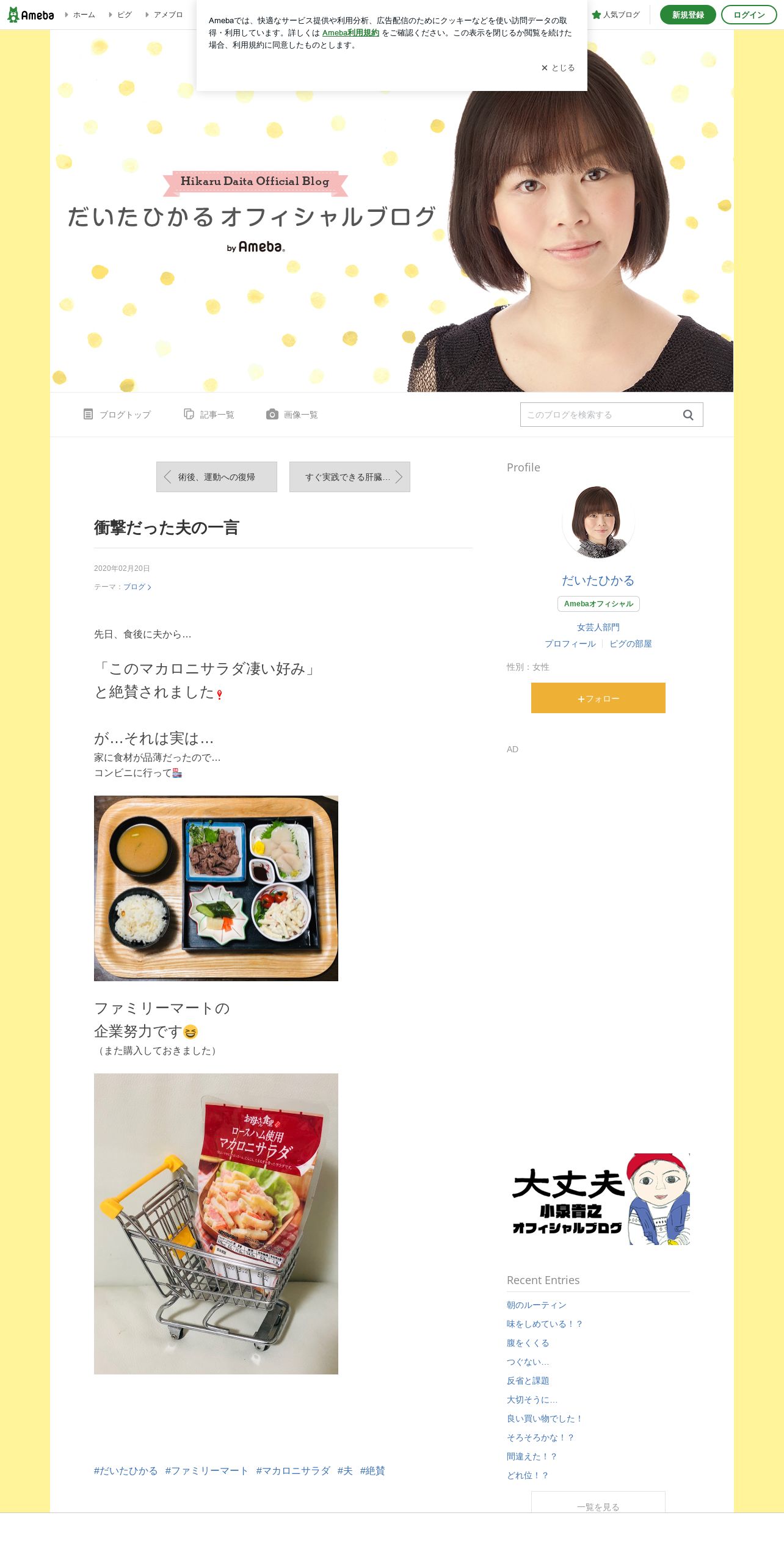Go to next post すぐ実践できる肝臓
This screenshot has width=784, height=1568.
[349, 477]
